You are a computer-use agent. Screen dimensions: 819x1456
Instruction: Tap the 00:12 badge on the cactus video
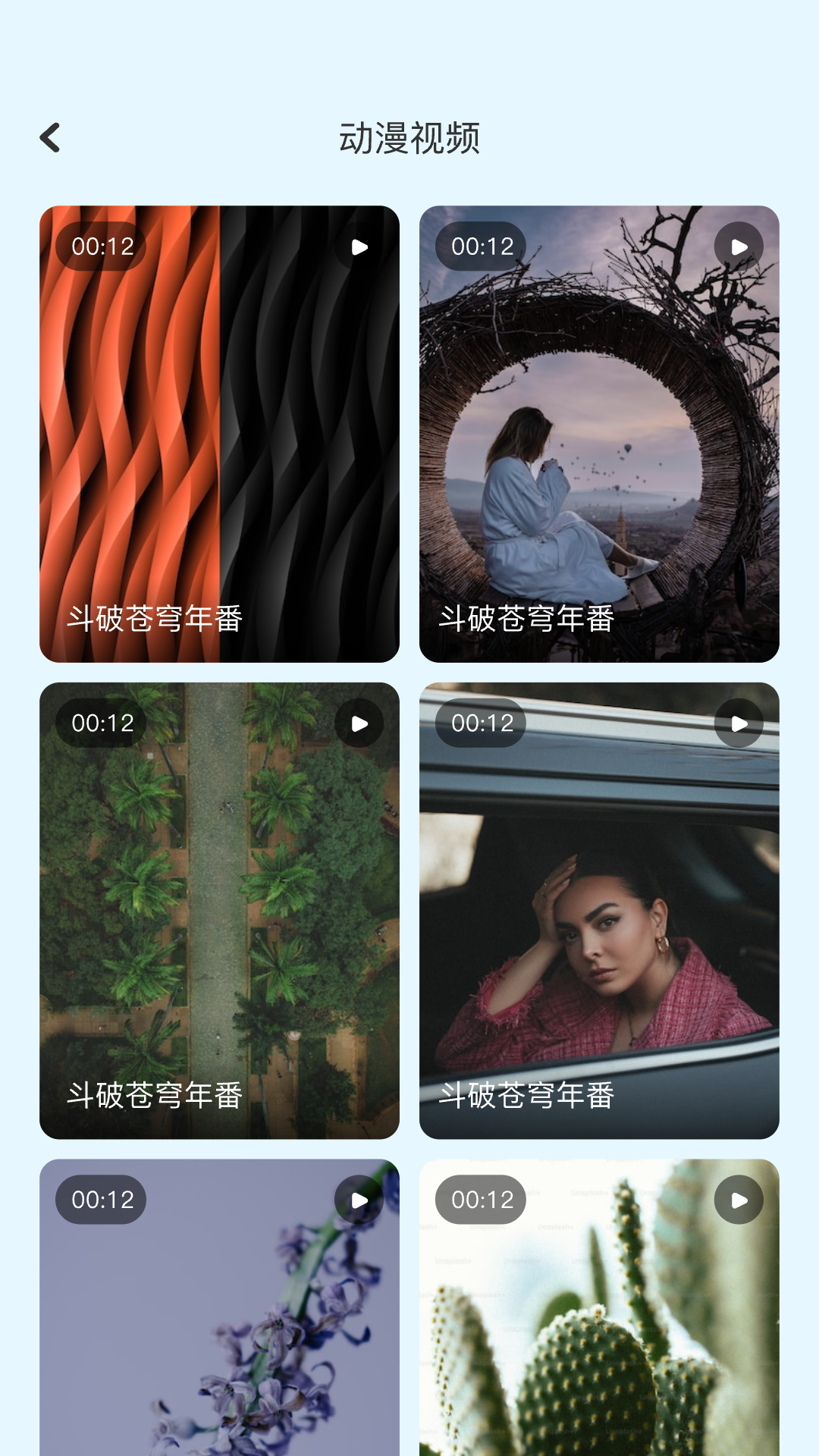(481, 1200)
